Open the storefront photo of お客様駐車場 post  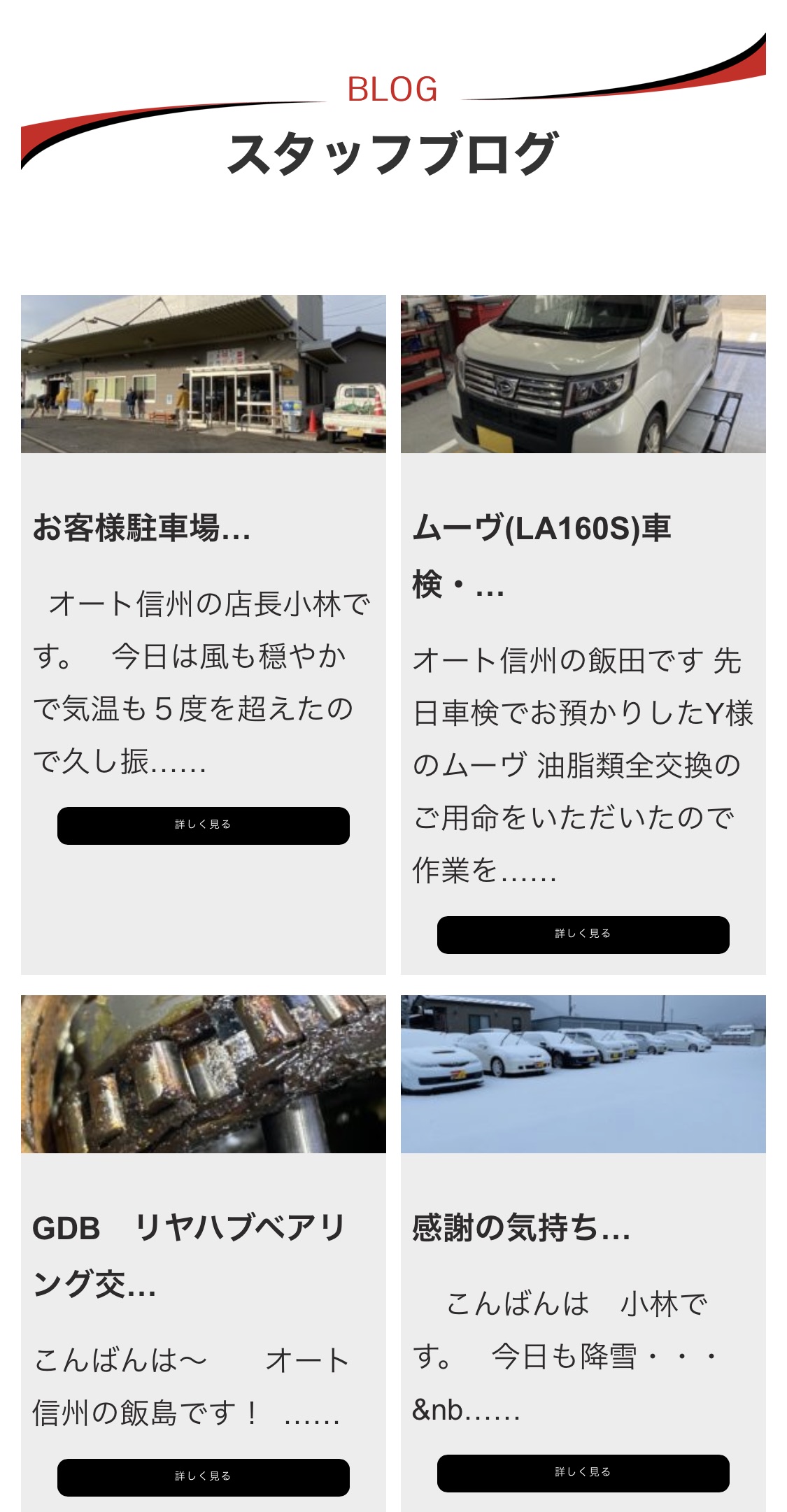(203, 374)
